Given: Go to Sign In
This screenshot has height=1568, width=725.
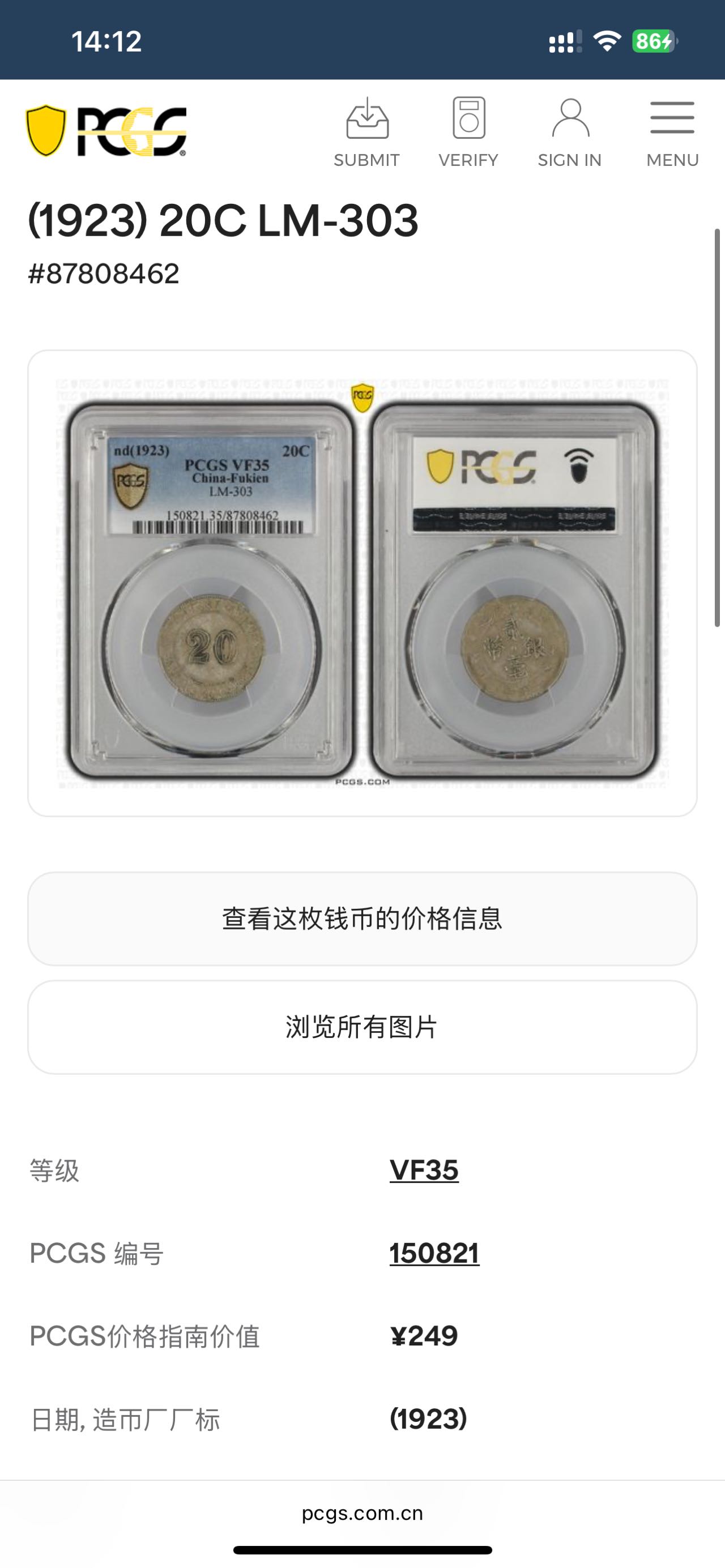Looking at the screenshot, I should coord(570,132).
